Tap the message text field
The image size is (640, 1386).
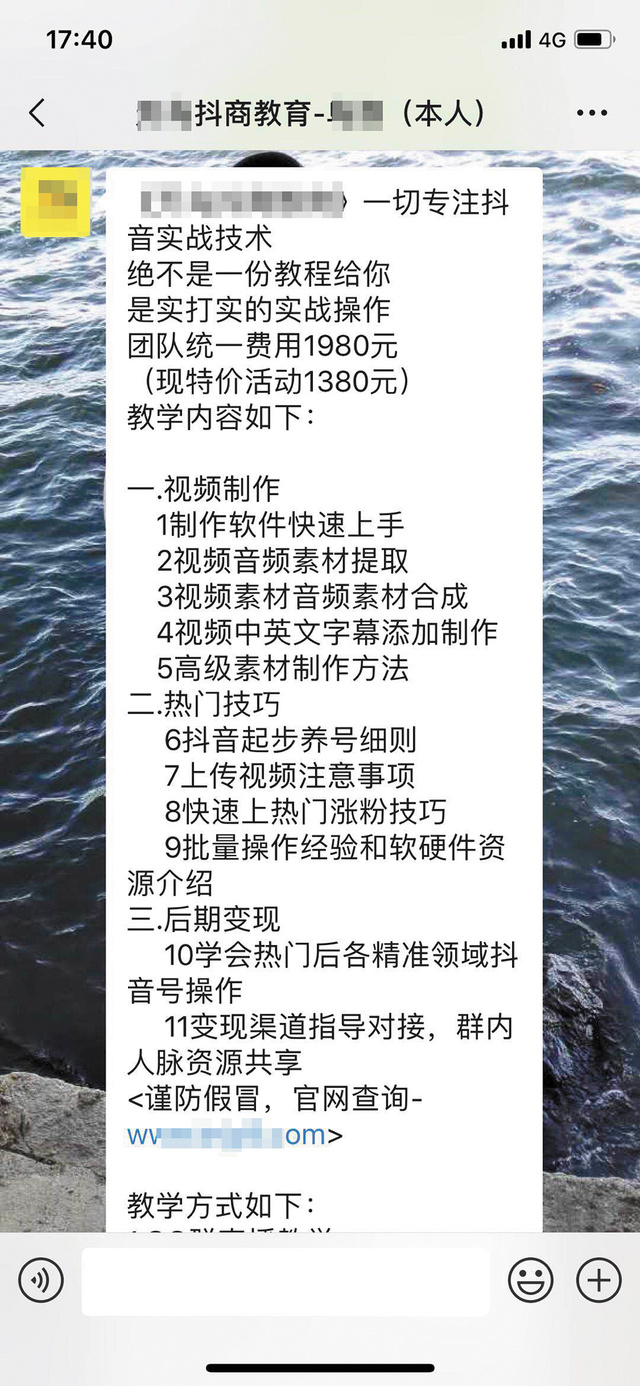[x=286, y=1281]
